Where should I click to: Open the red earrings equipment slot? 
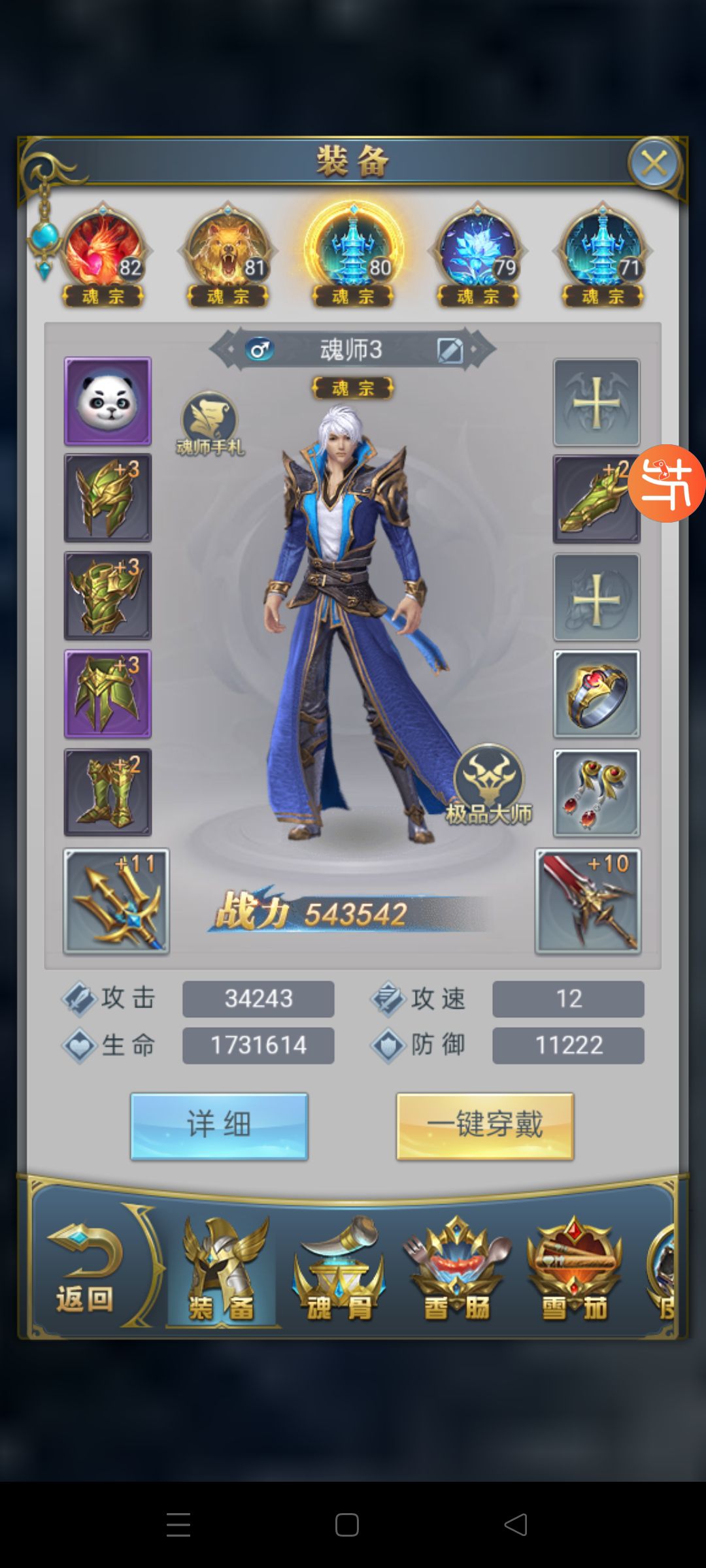pos(596,792)
